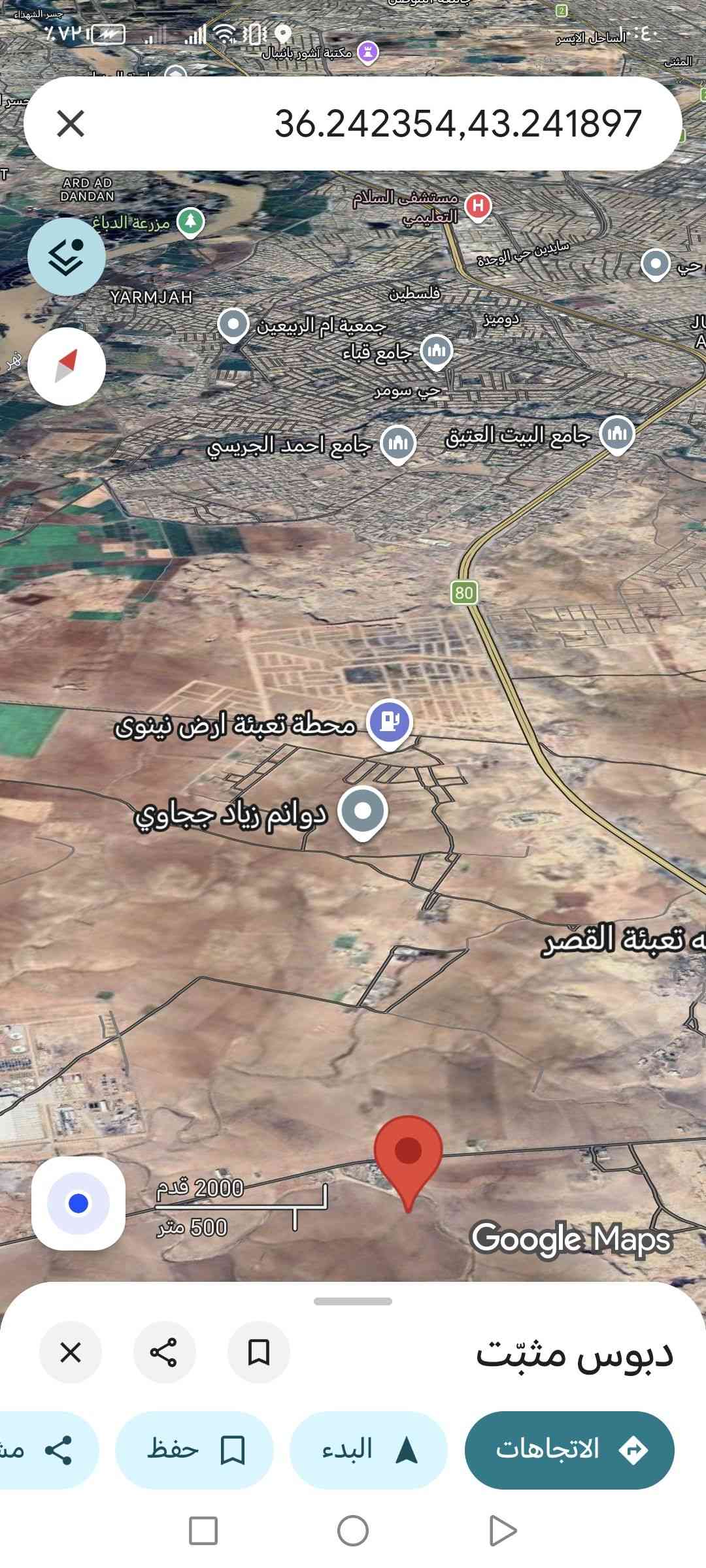Go to the system home screen
The image size is (706, 1568).
pos(353,1531)
